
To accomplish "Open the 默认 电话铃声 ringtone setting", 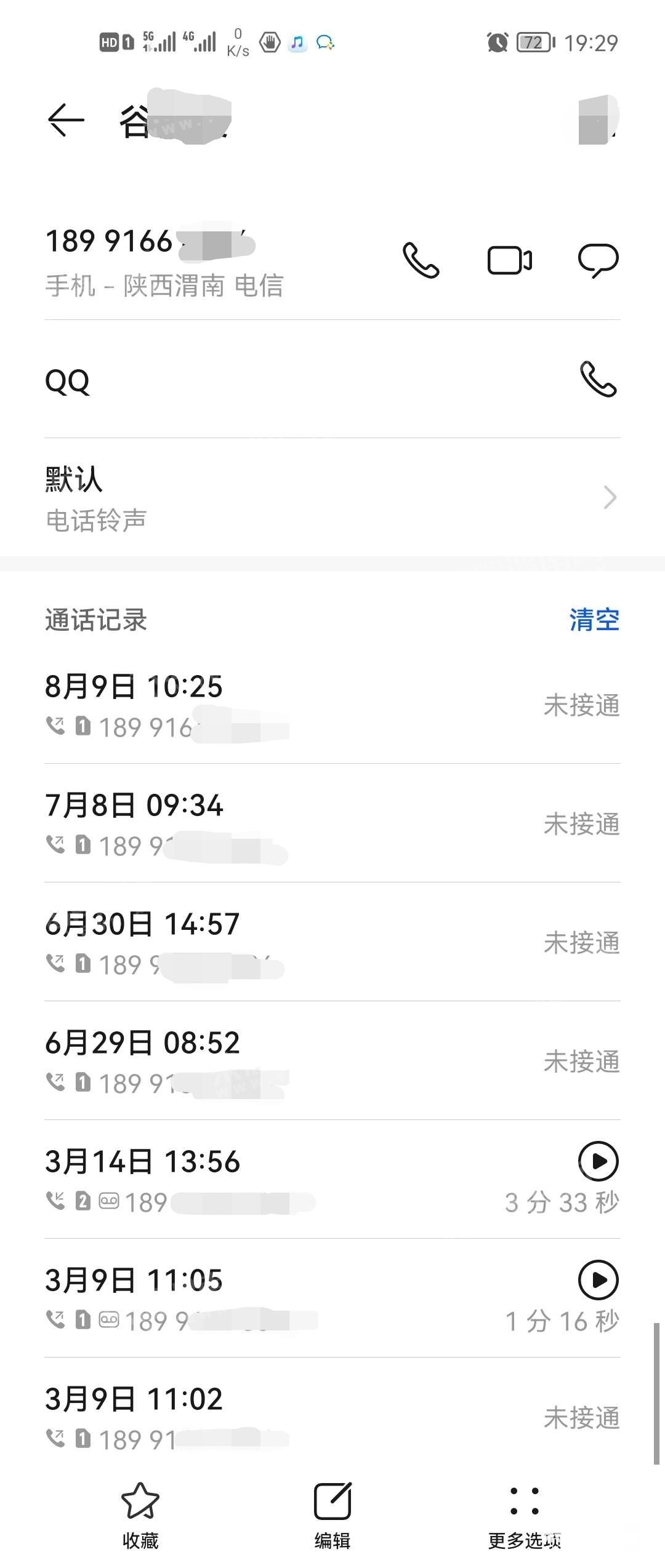I will pyautogui.click(x=332, y=497).
